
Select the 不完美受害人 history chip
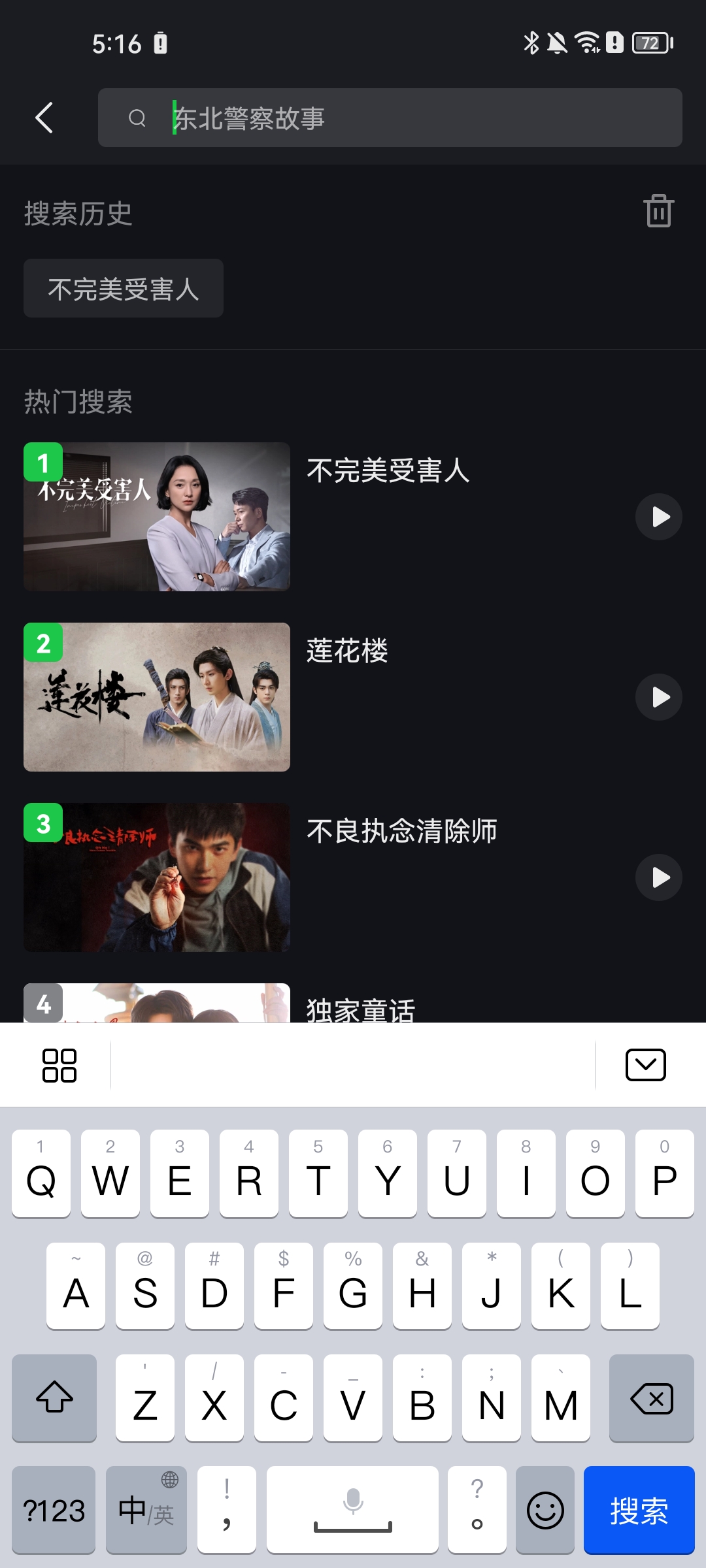click(x=124, y=288)
